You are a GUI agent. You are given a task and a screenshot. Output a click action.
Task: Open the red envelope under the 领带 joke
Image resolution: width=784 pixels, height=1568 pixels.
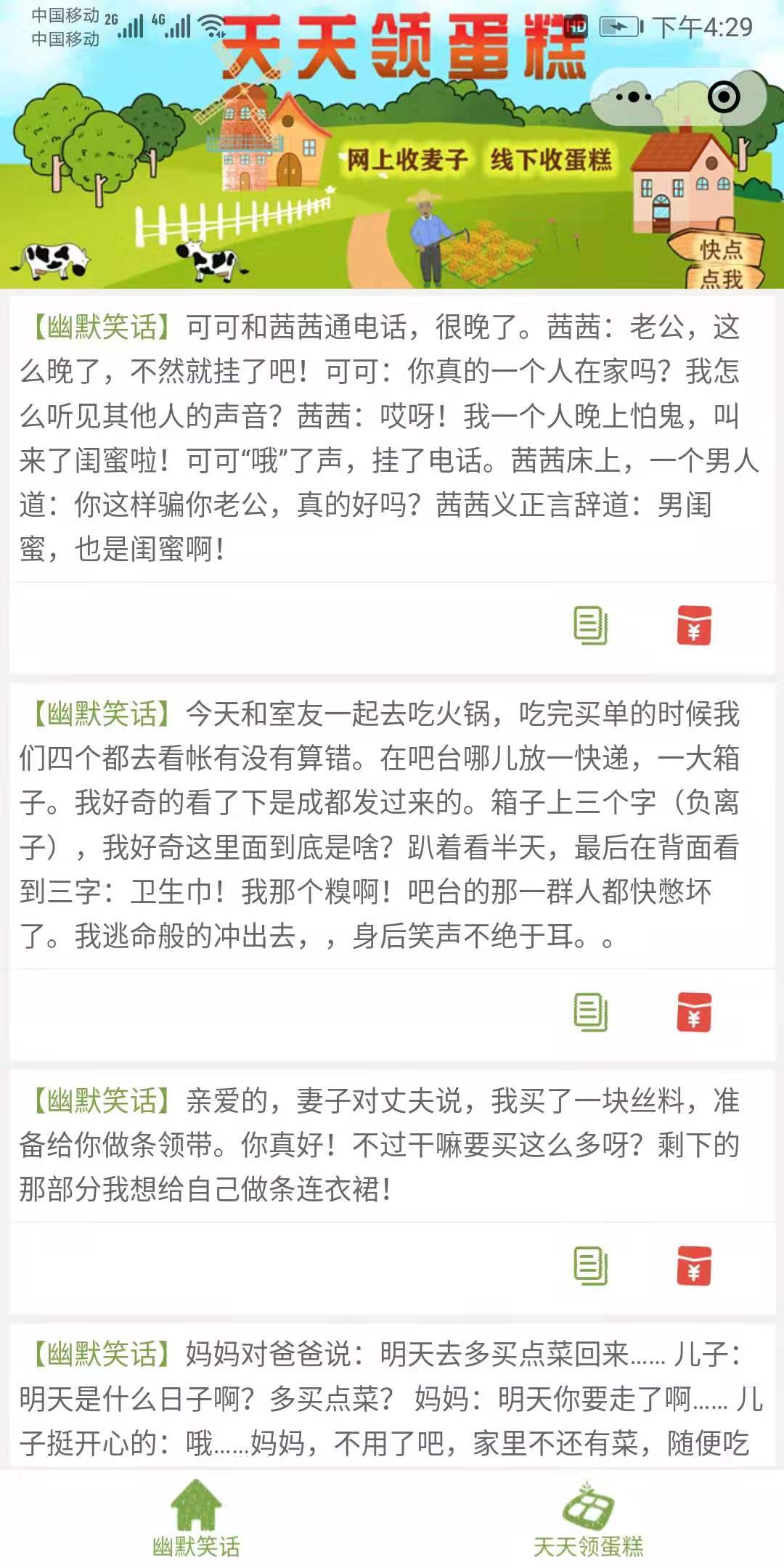pos(694,1266)
